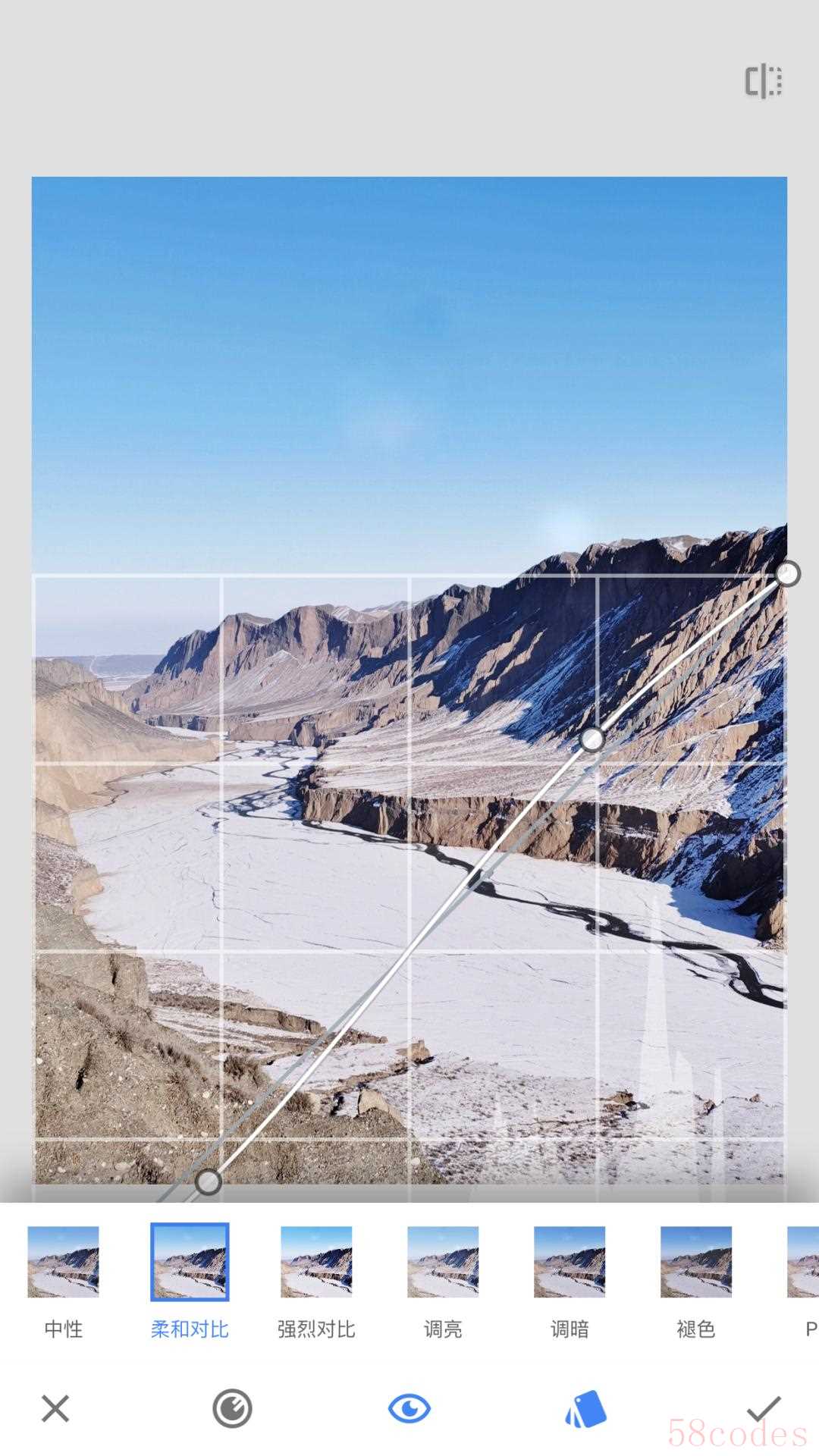Tap the bottom-left curve control point
819x1456 pixels.
tap(208, 1182)
